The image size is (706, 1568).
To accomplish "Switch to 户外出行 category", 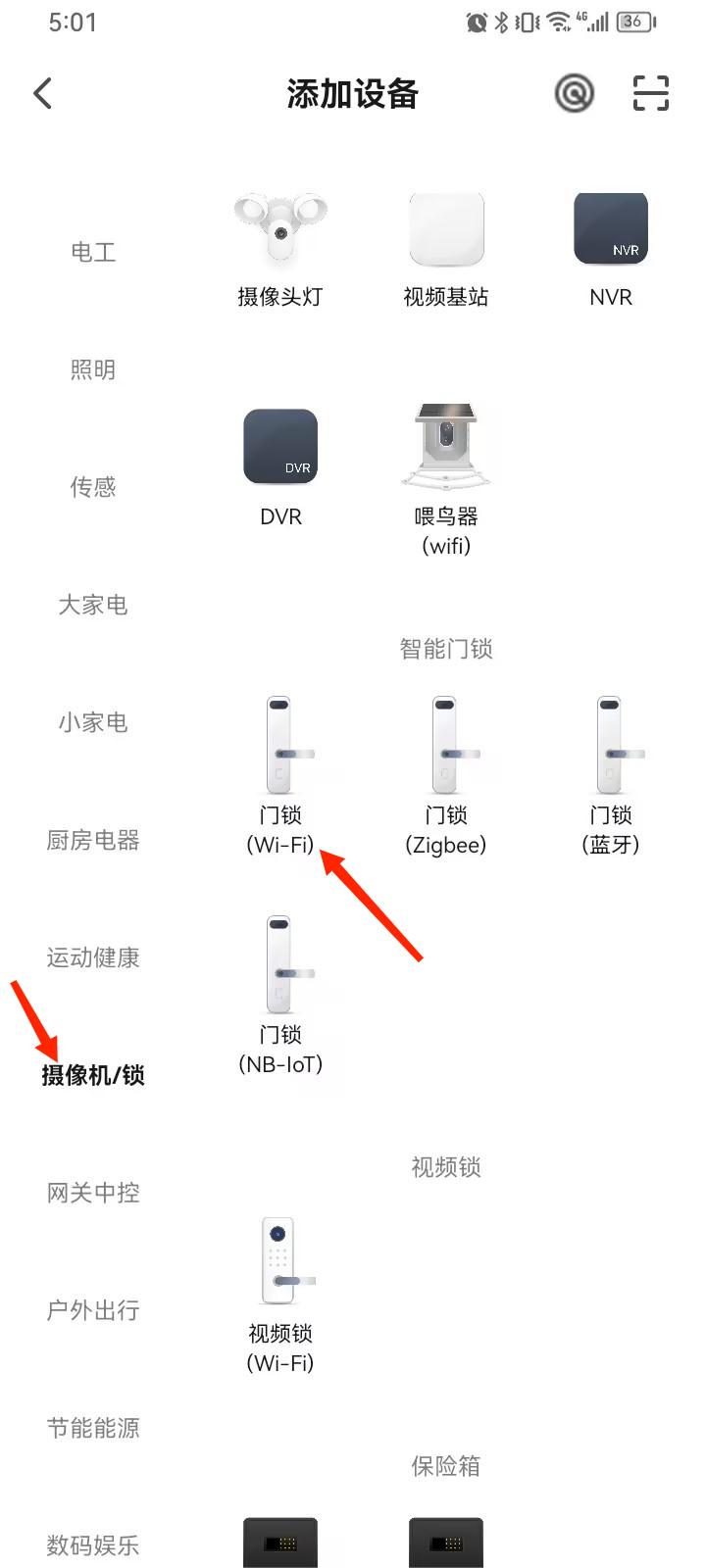I will pos(93,1310).
